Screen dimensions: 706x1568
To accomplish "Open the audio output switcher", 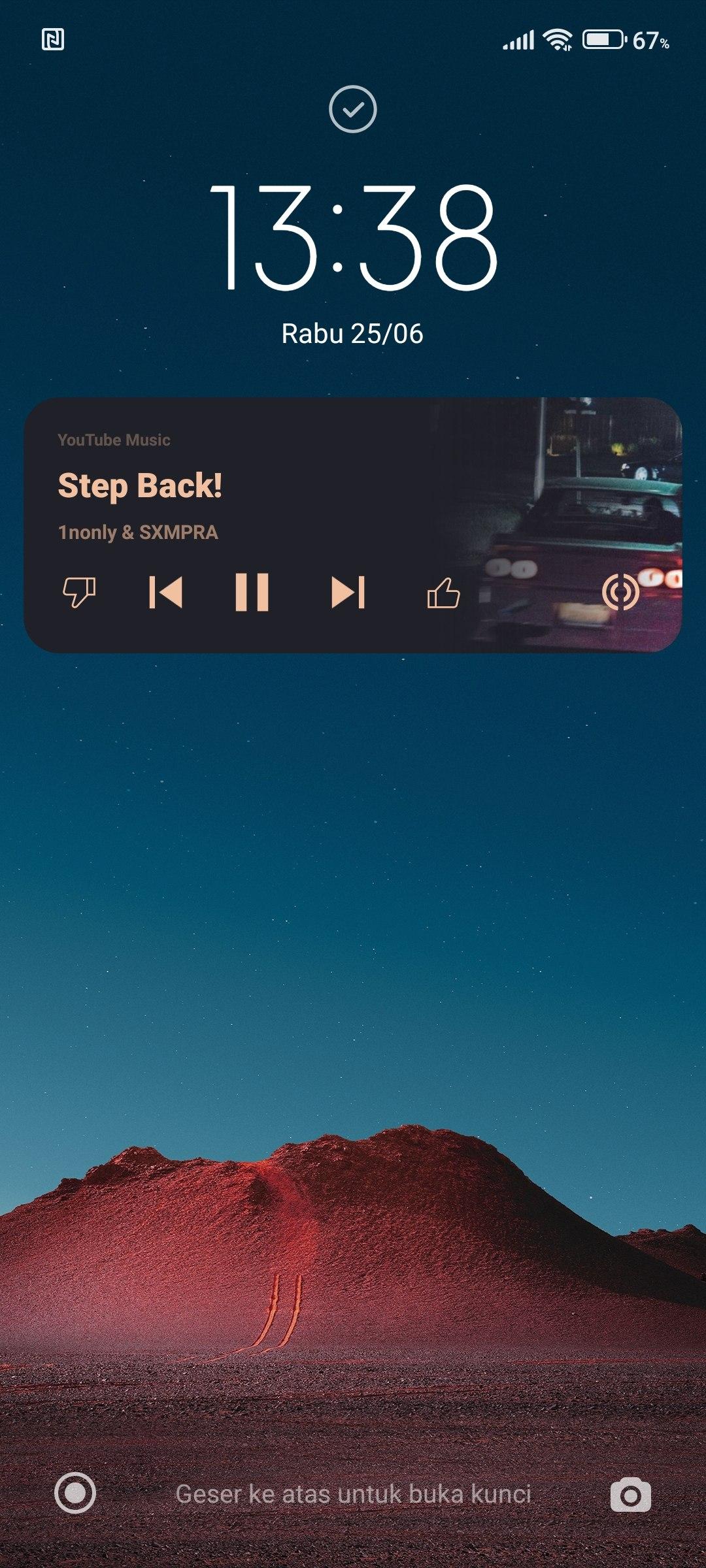I will click(x=620, y=592).
